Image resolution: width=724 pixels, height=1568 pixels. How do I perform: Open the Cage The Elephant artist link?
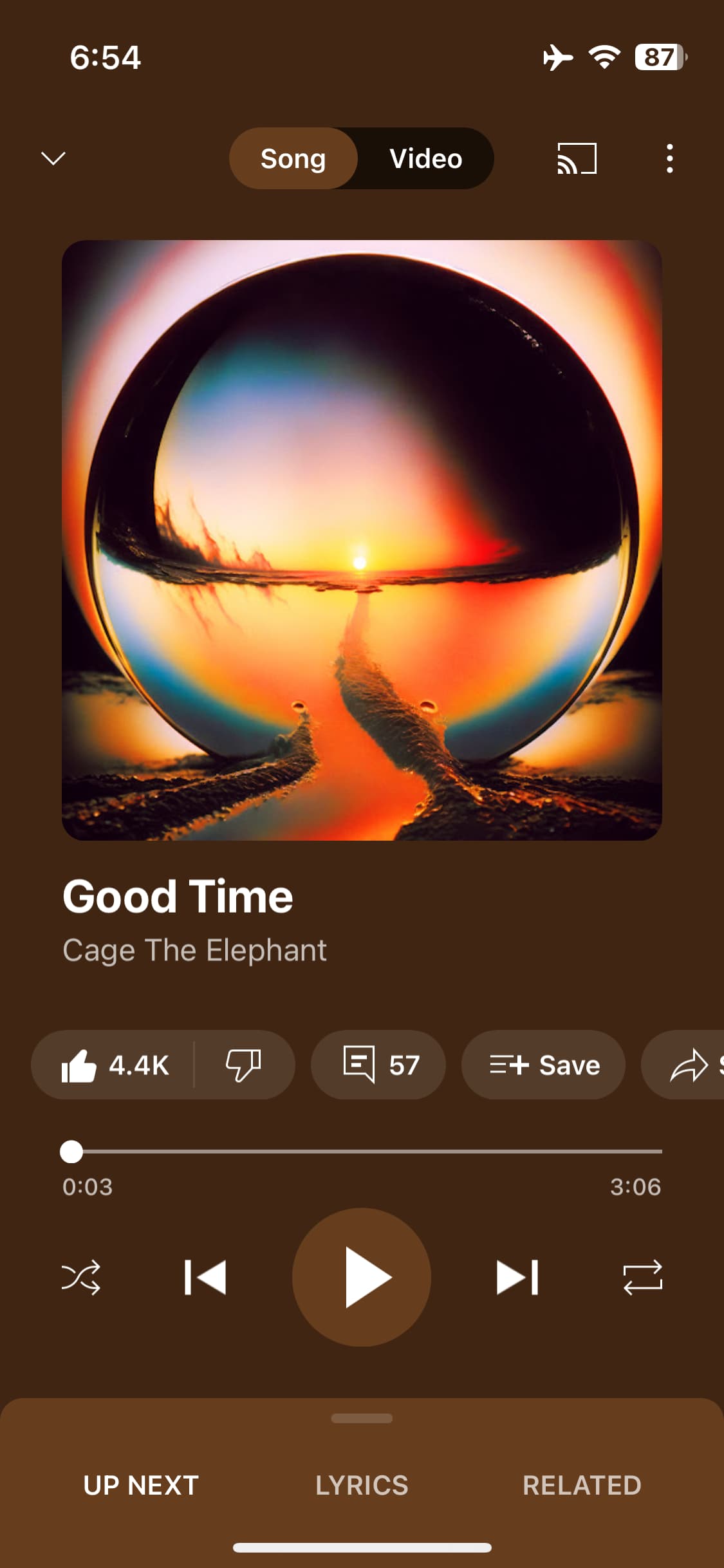tap(194, 950)
